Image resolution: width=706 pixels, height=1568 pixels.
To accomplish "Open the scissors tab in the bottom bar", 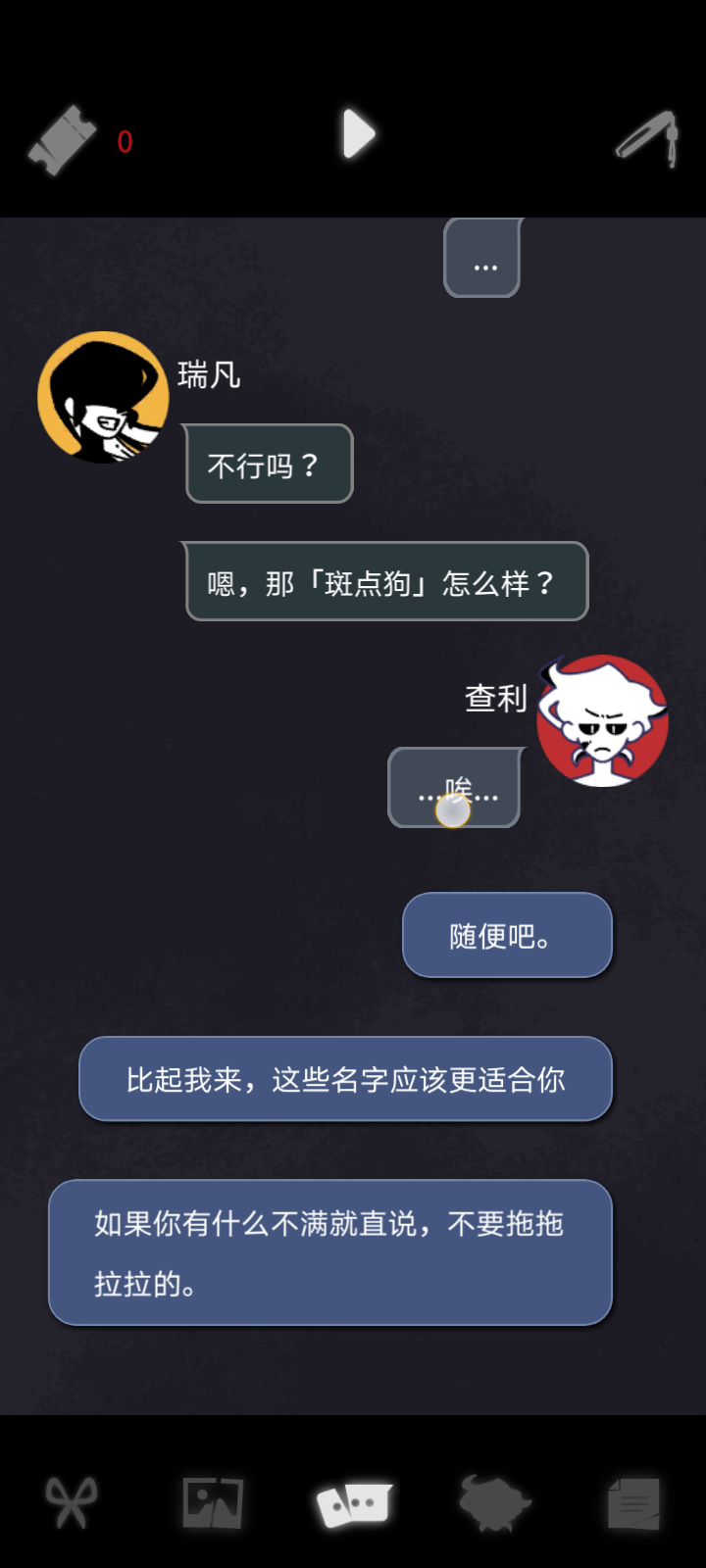I will tap(72, 1502).
